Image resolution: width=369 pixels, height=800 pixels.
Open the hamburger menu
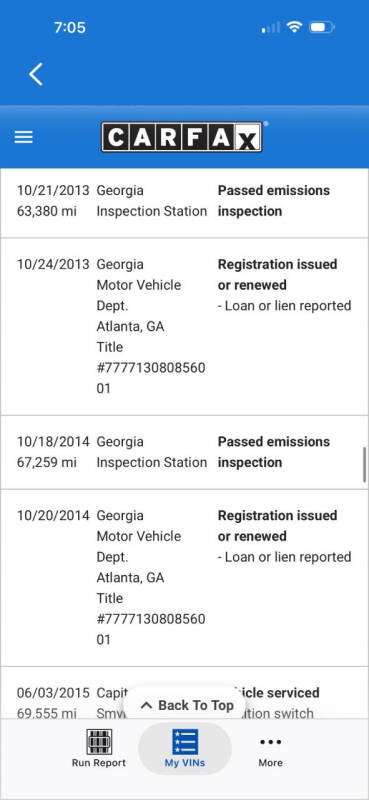(23, 137)
